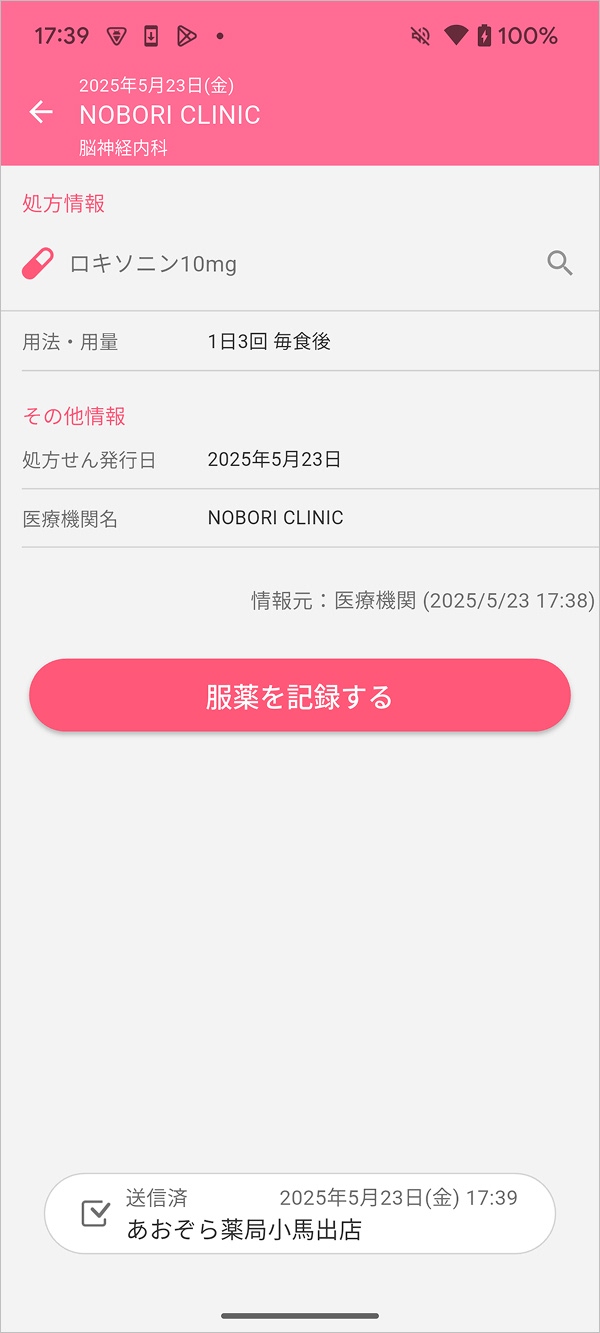The height and width of the screenshot is (1333, 600).
Task: Go back using the header arrow
Action: pos(41,112)
